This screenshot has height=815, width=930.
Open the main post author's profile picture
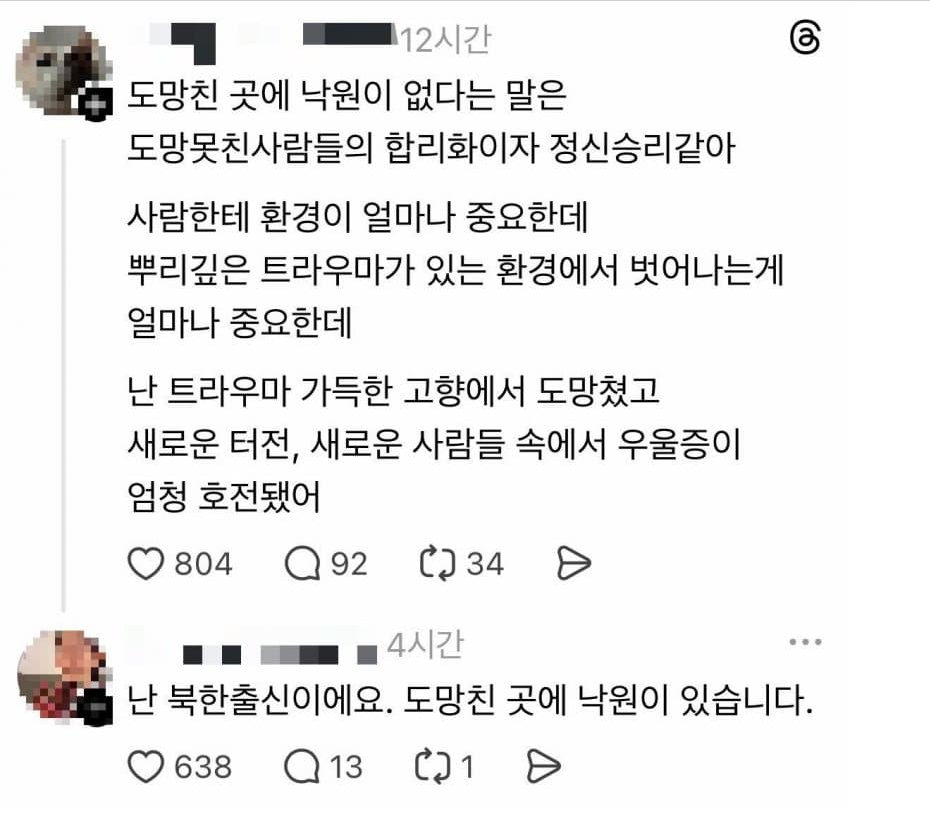pyautogui.click(x=62, y=70)
